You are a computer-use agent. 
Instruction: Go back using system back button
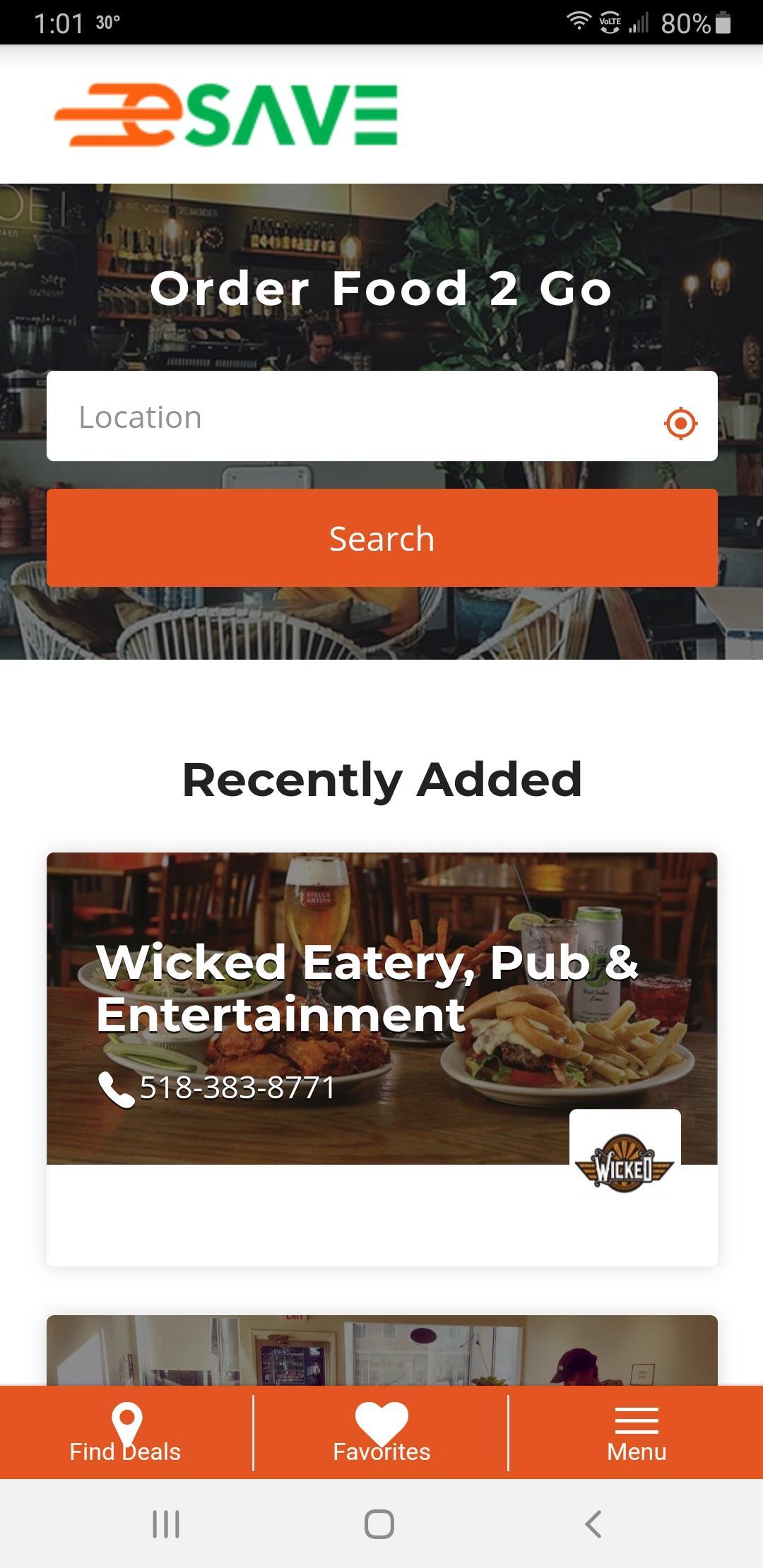tap(593, 1524)
